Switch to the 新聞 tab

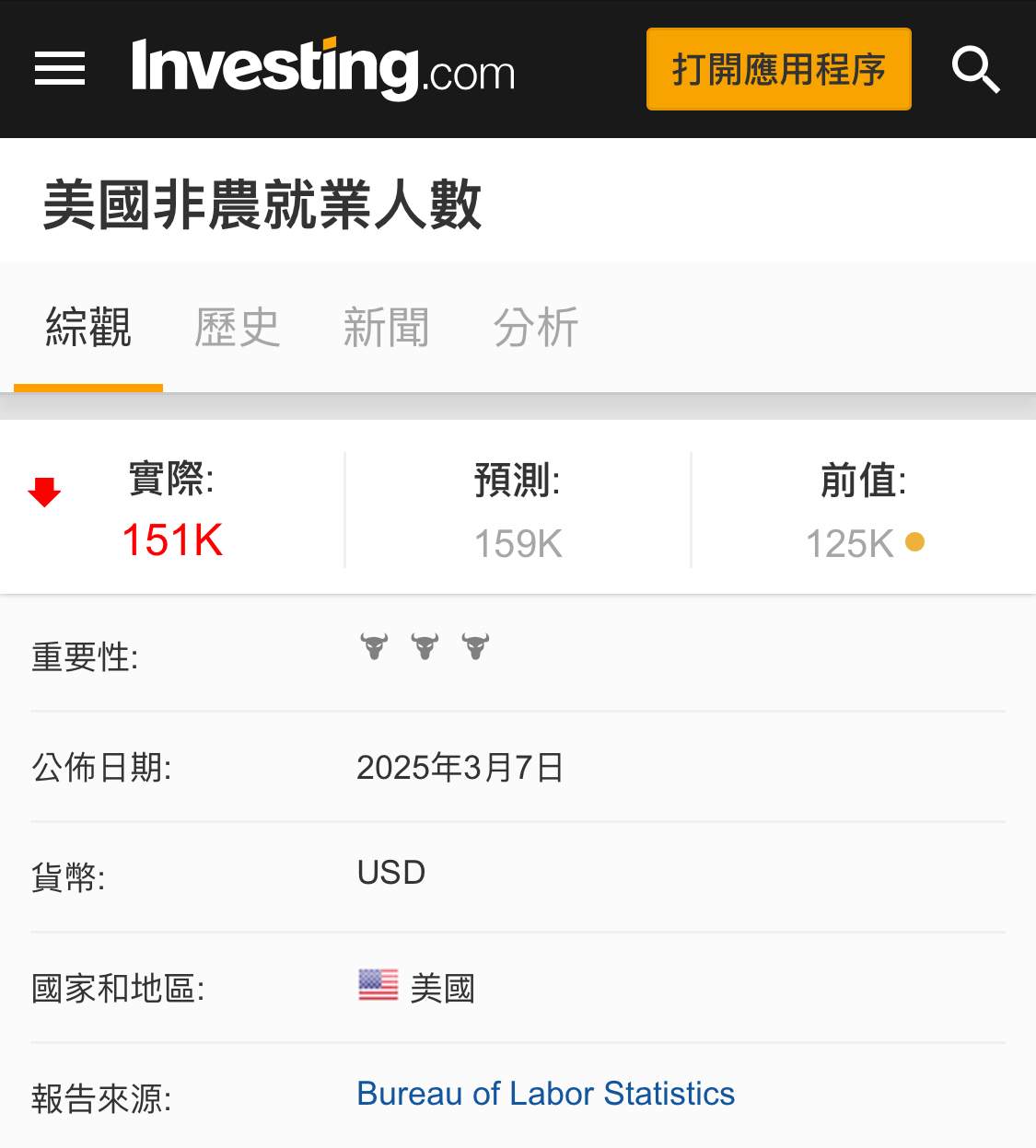[x=386, y=328]
